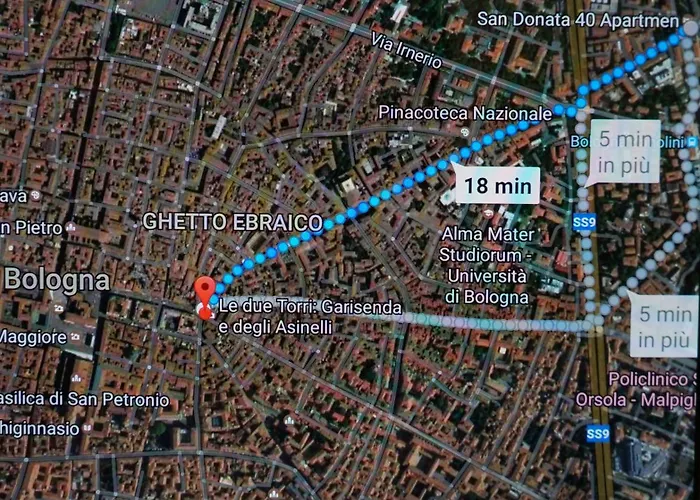Open Alma Mater Studiorum Università di Bologna

487,265
